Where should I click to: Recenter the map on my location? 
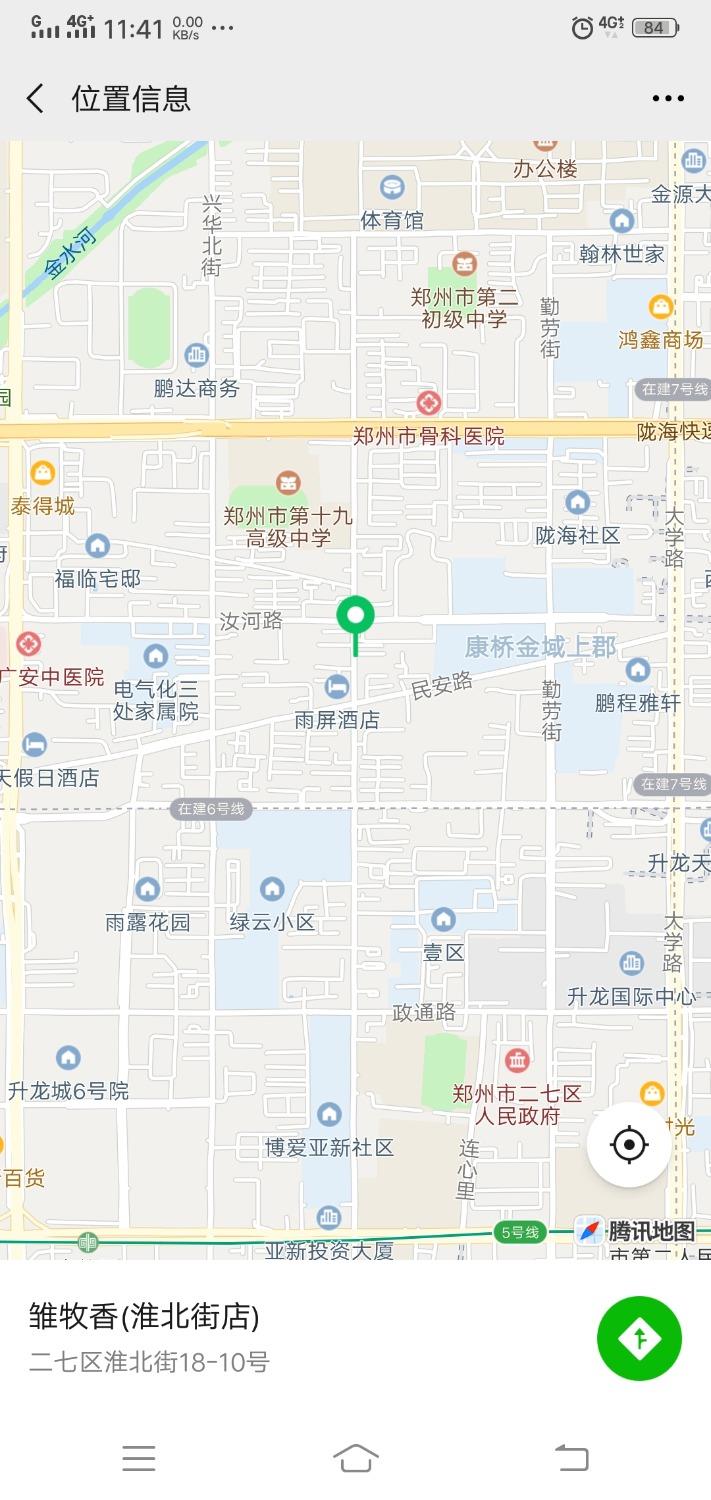[629, 1145]
